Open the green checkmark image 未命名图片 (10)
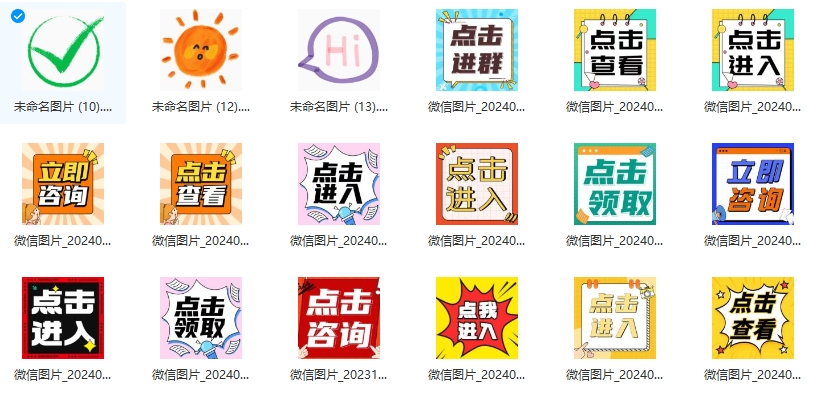This screenshot has height=402, width=823. coord(63,52)
